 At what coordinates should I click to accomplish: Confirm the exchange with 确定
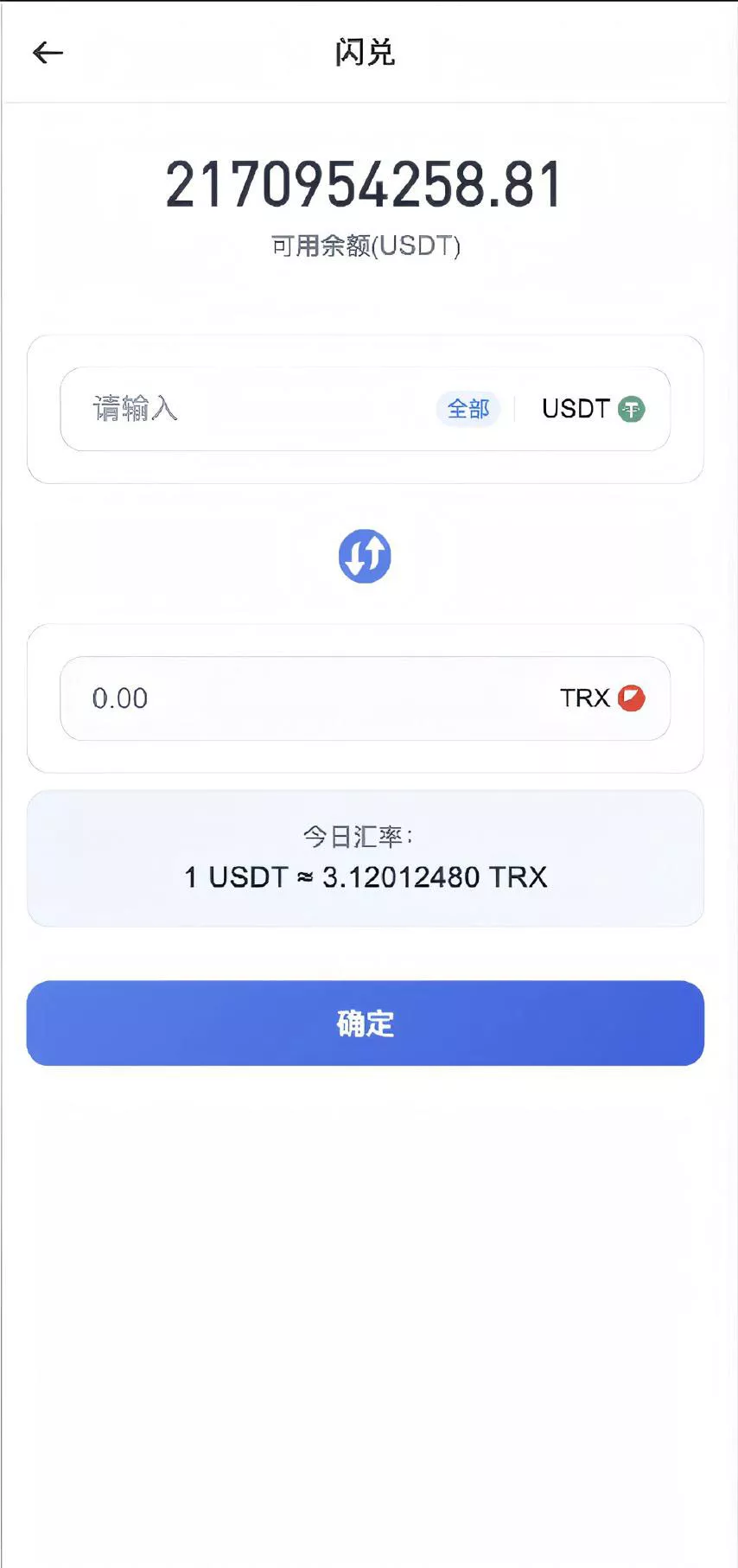(365, 1023)
